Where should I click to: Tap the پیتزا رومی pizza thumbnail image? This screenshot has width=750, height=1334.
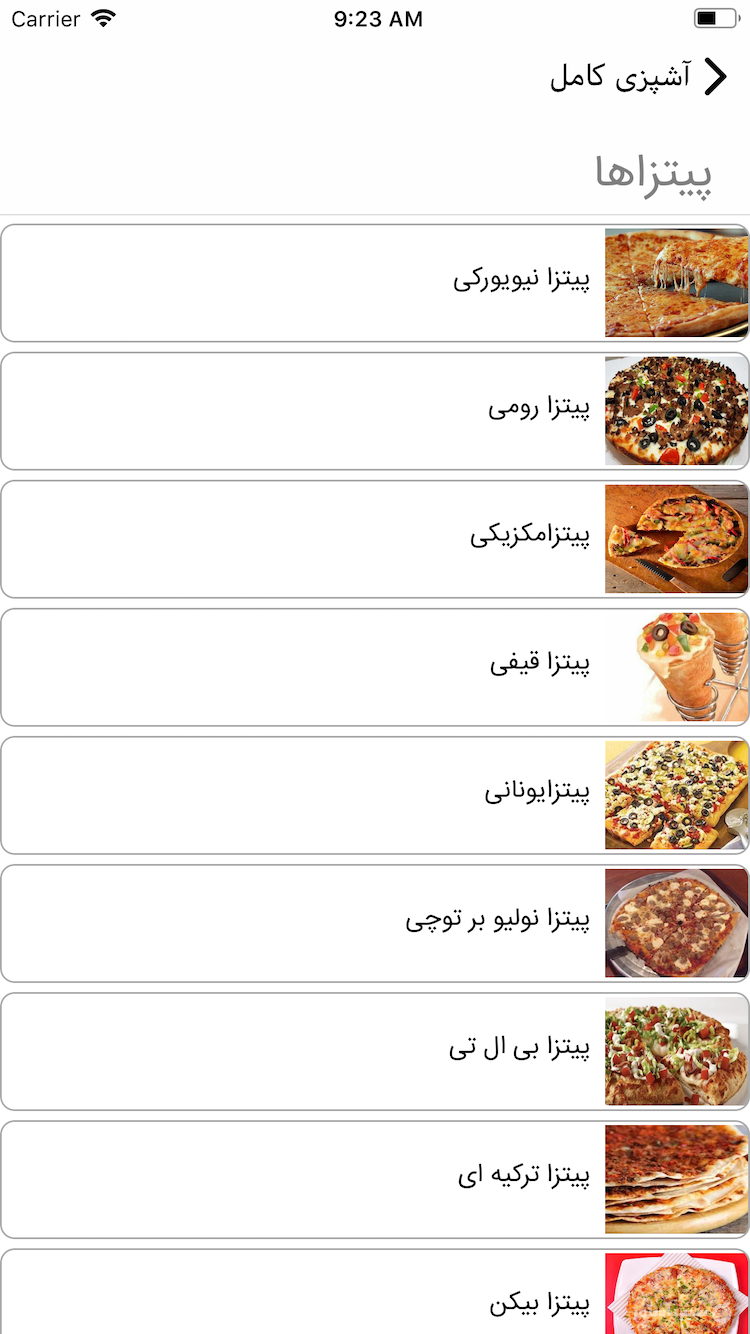click(x=675, y=411)
